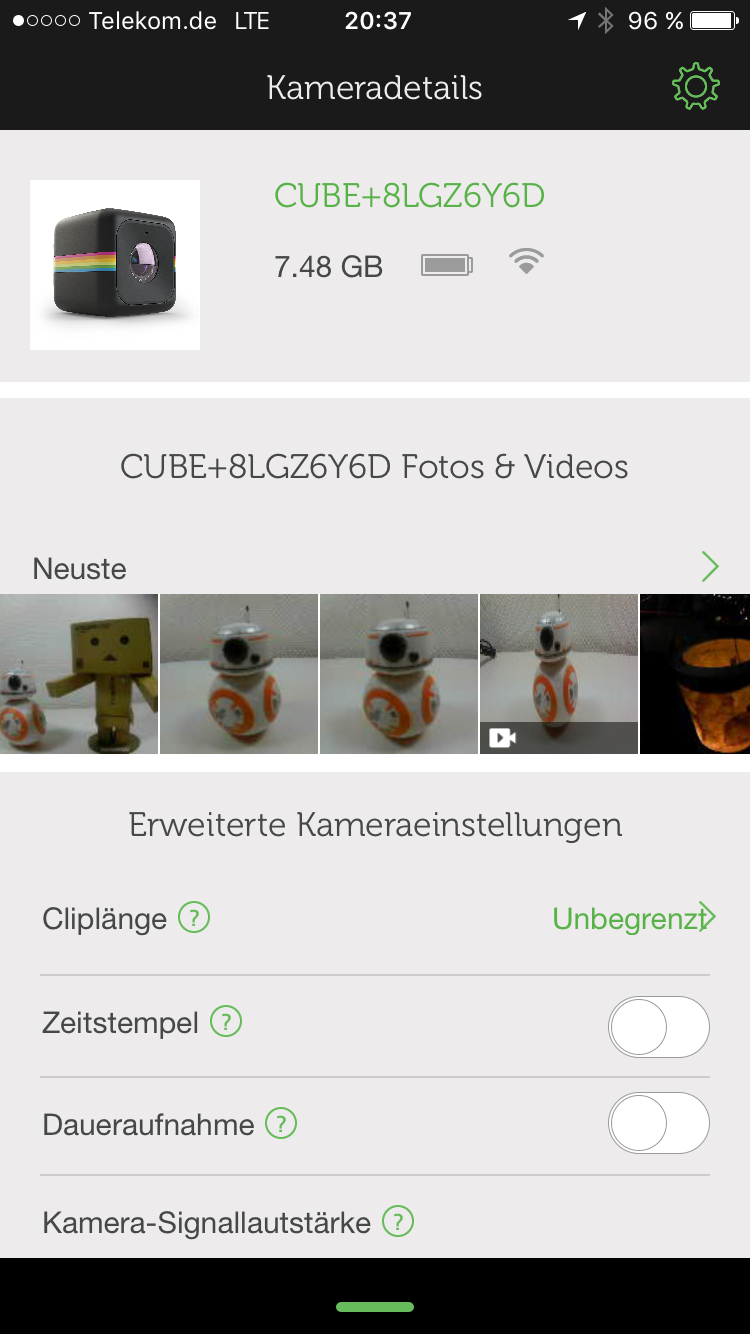
Task: Tap the camera name CUBE+8LGZ6Y6D
Action: pyautogui.click(x=409, y=196)
